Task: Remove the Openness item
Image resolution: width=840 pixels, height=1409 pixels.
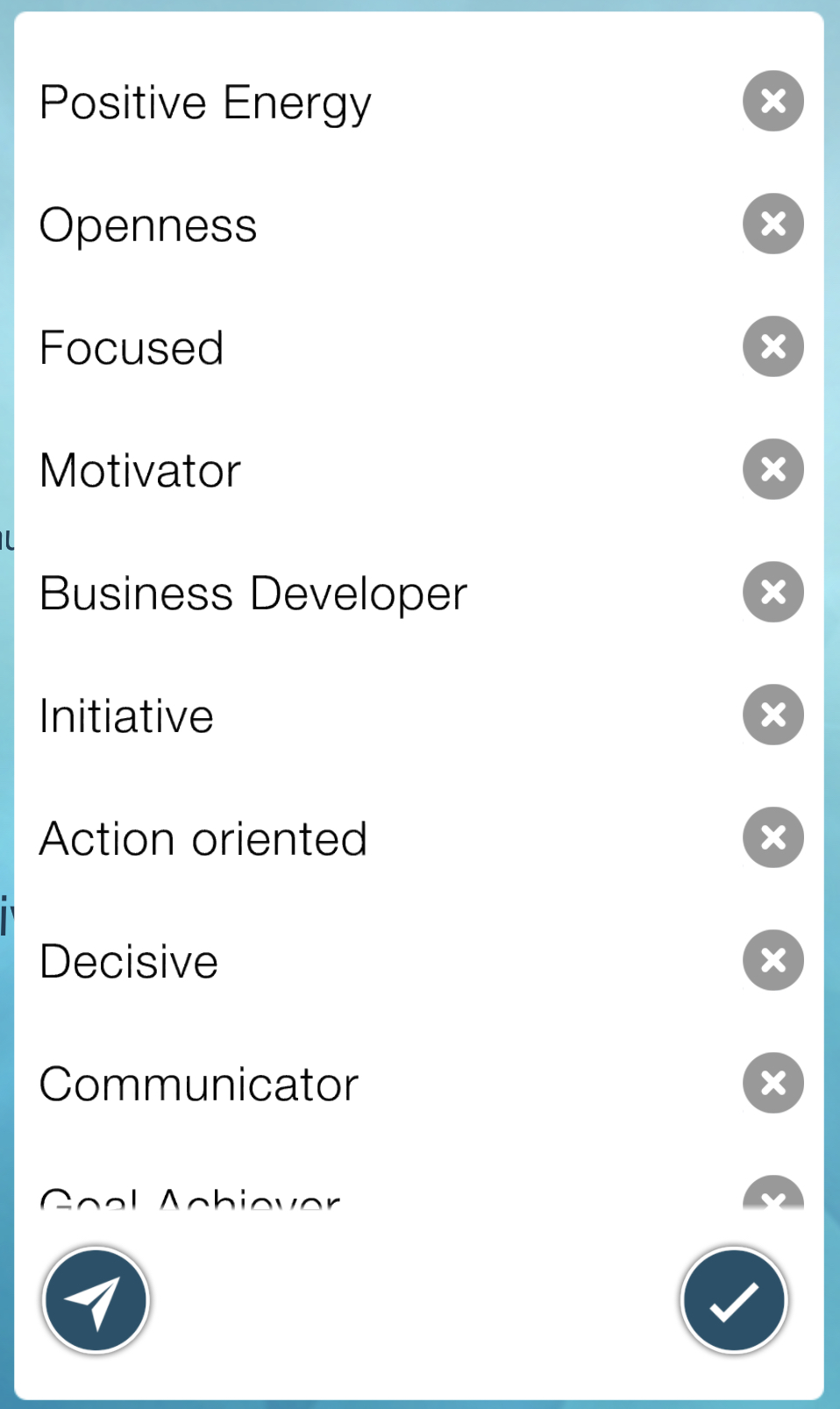Action: (x=773, y=224)
